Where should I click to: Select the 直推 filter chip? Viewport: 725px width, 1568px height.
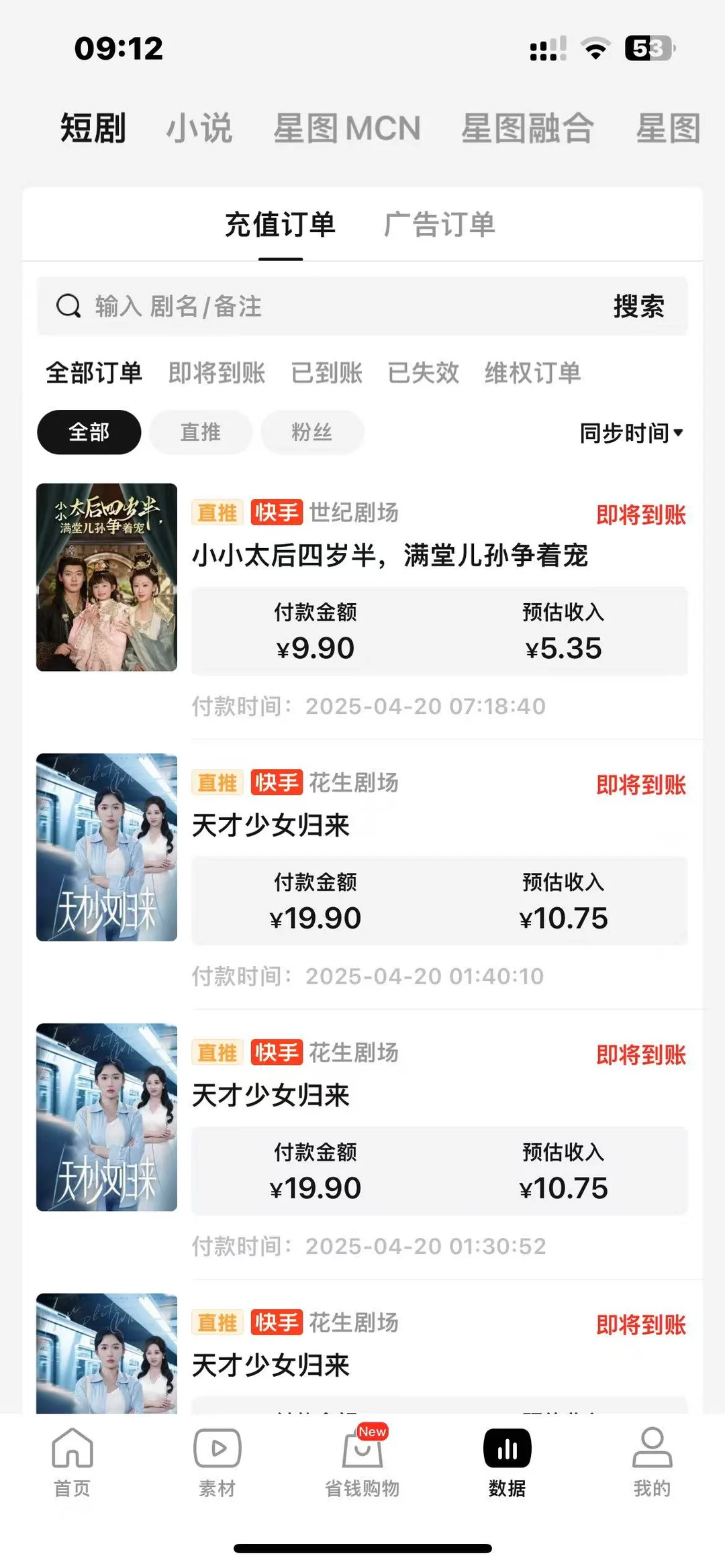(200, 433)
